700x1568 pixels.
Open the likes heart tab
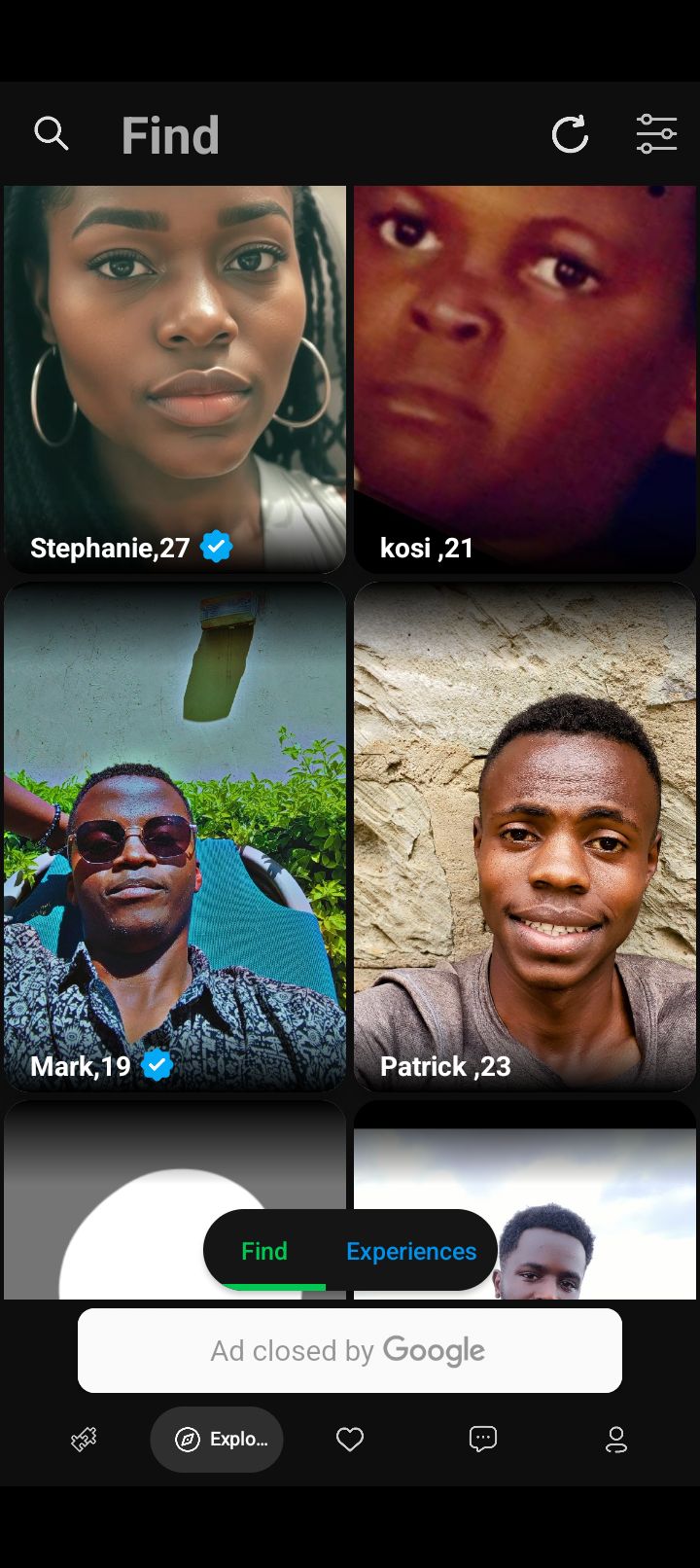pyautogui.click(x=350, y=1440)
